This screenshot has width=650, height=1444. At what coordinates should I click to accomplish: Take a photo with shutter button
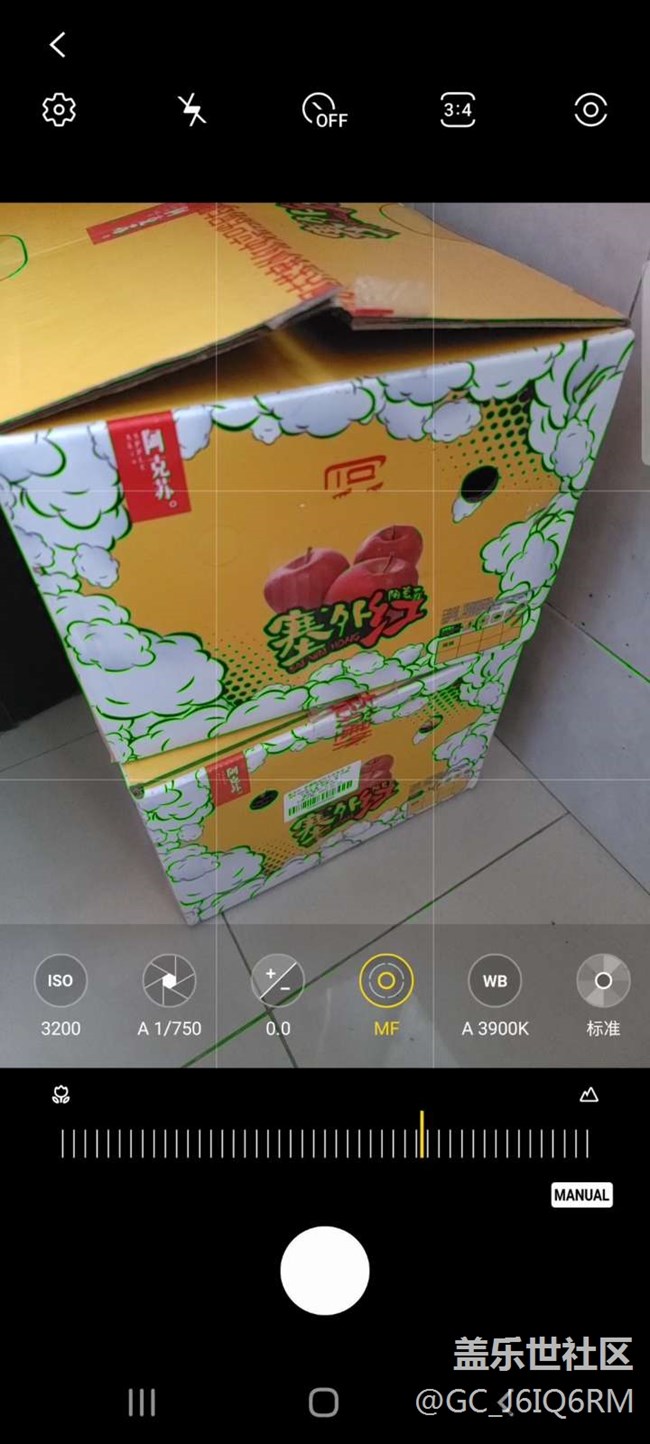325,1271
